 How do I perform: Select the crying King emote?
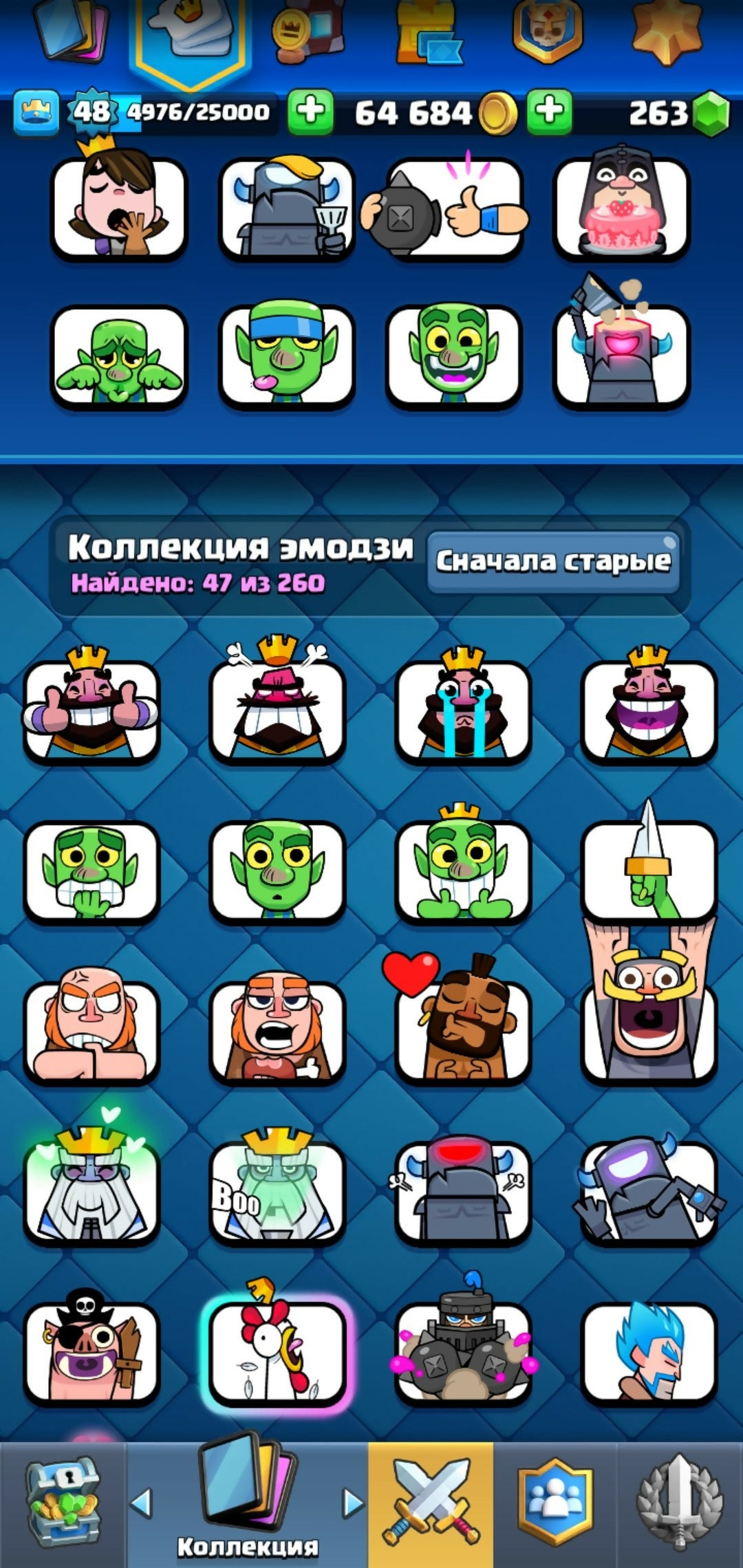463,710
